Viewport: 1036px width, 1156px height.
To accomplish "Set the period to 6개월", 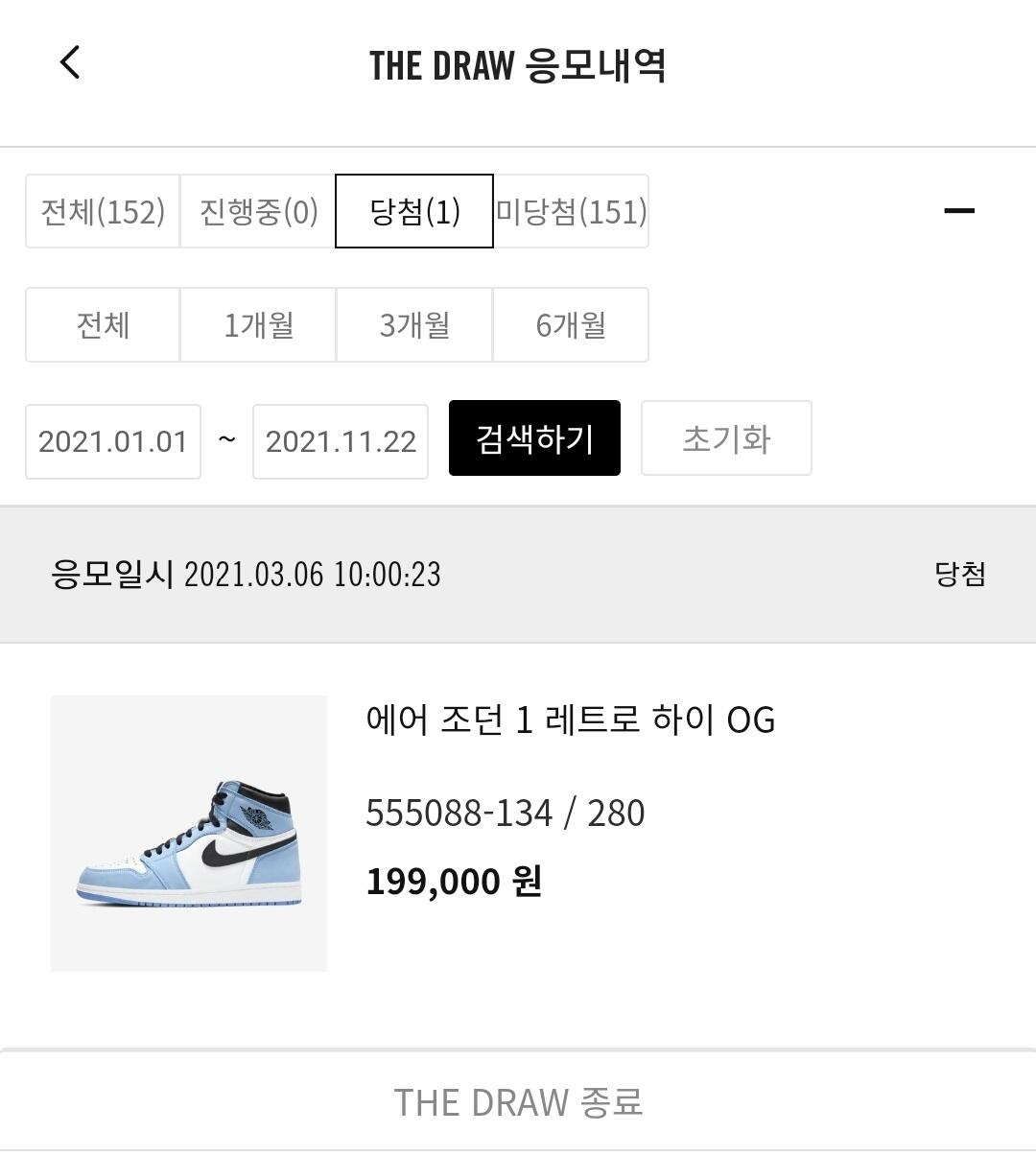I will coord(571,325).
